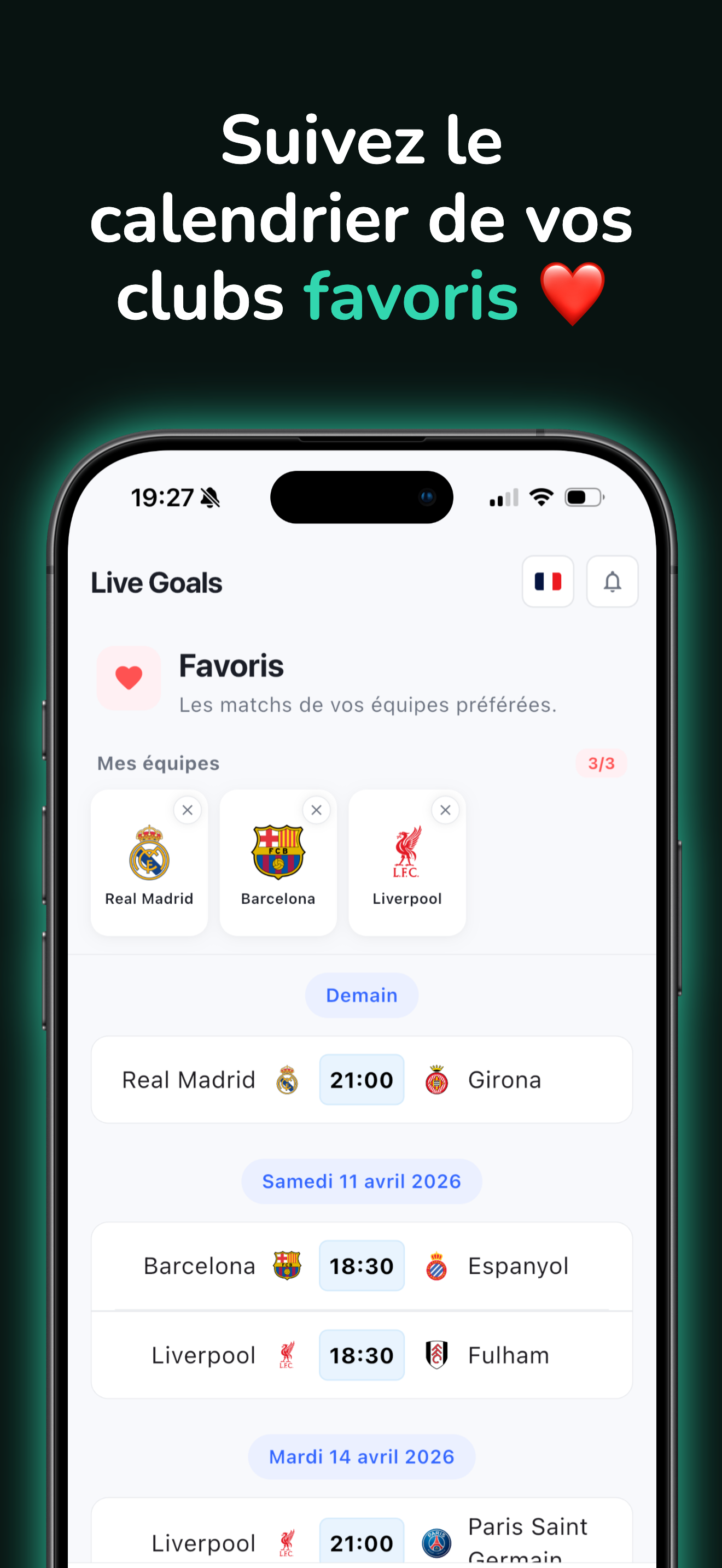Image resolution: width=722 pixels, height=1568 pixels.
Task: Remove Liverpool using its X button
Action: point(445,810)
